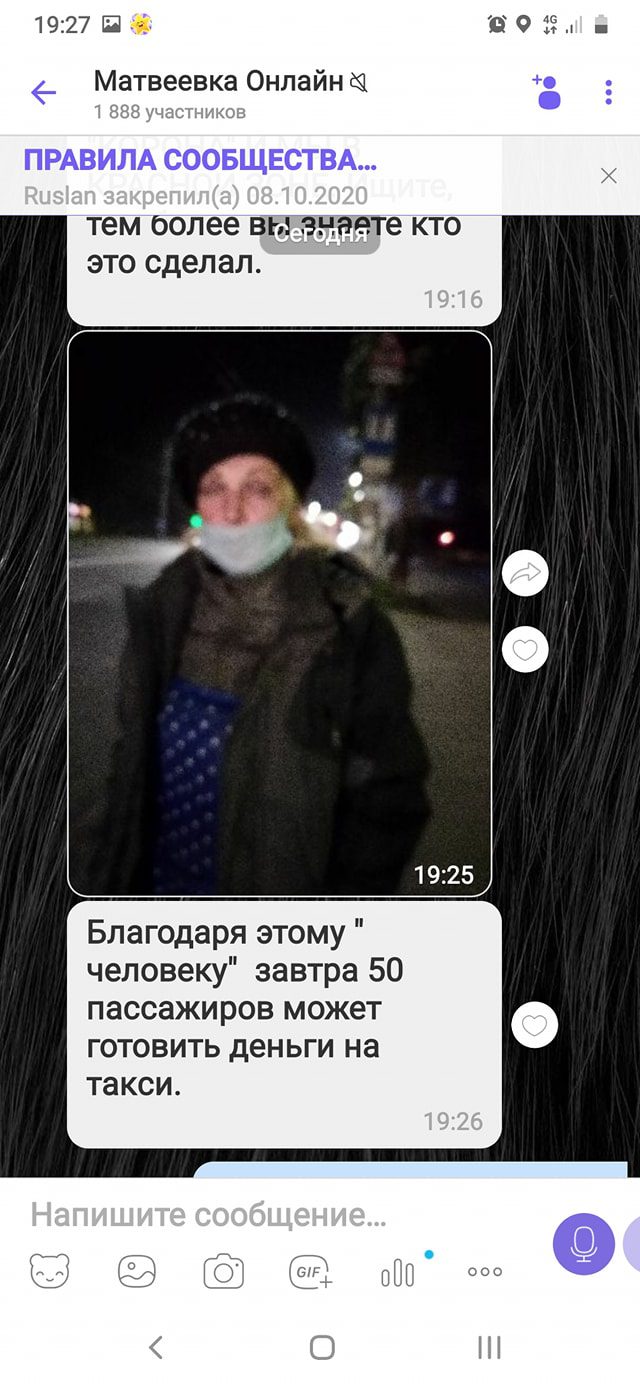Record a voice message with microphone
640x1386 pixels.
pyautogui.click(x=583, y=1243)
